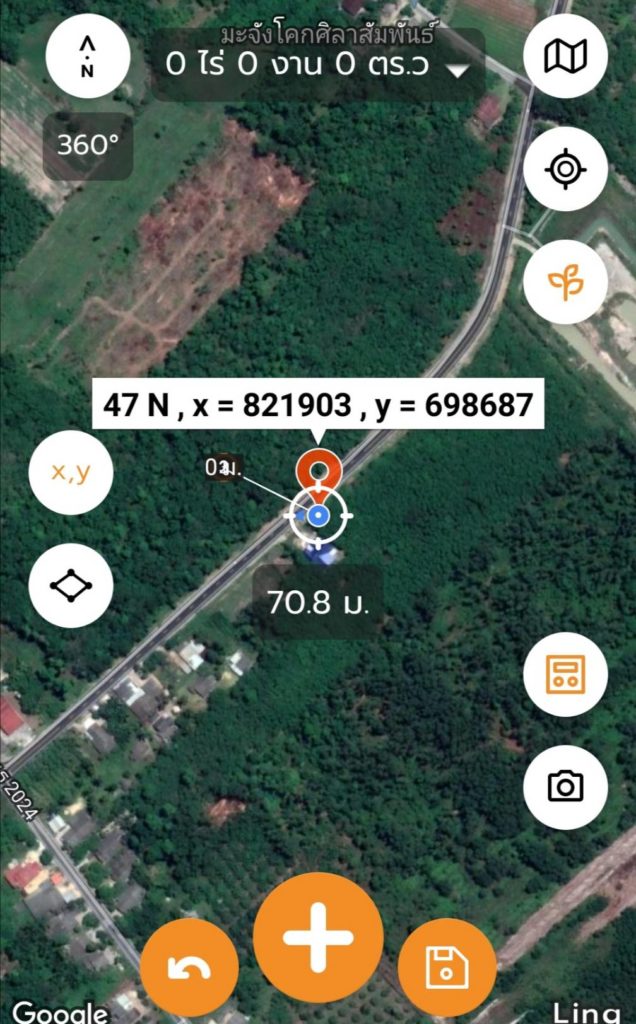Tap the north compass button

pyautogui.click(x=87, y=56)
